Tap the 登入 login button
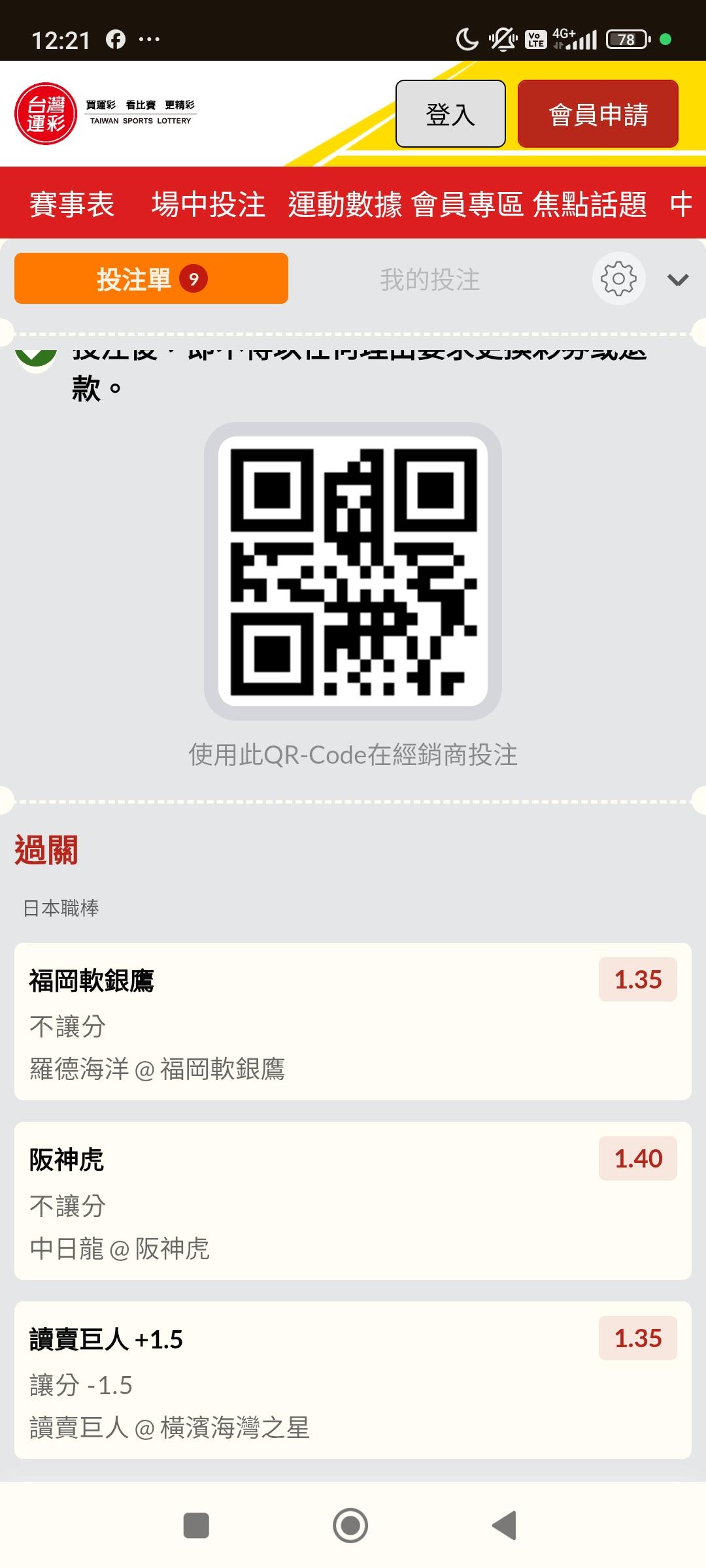The width and height of the screenshot is (706, 1568). click(450, 114)
